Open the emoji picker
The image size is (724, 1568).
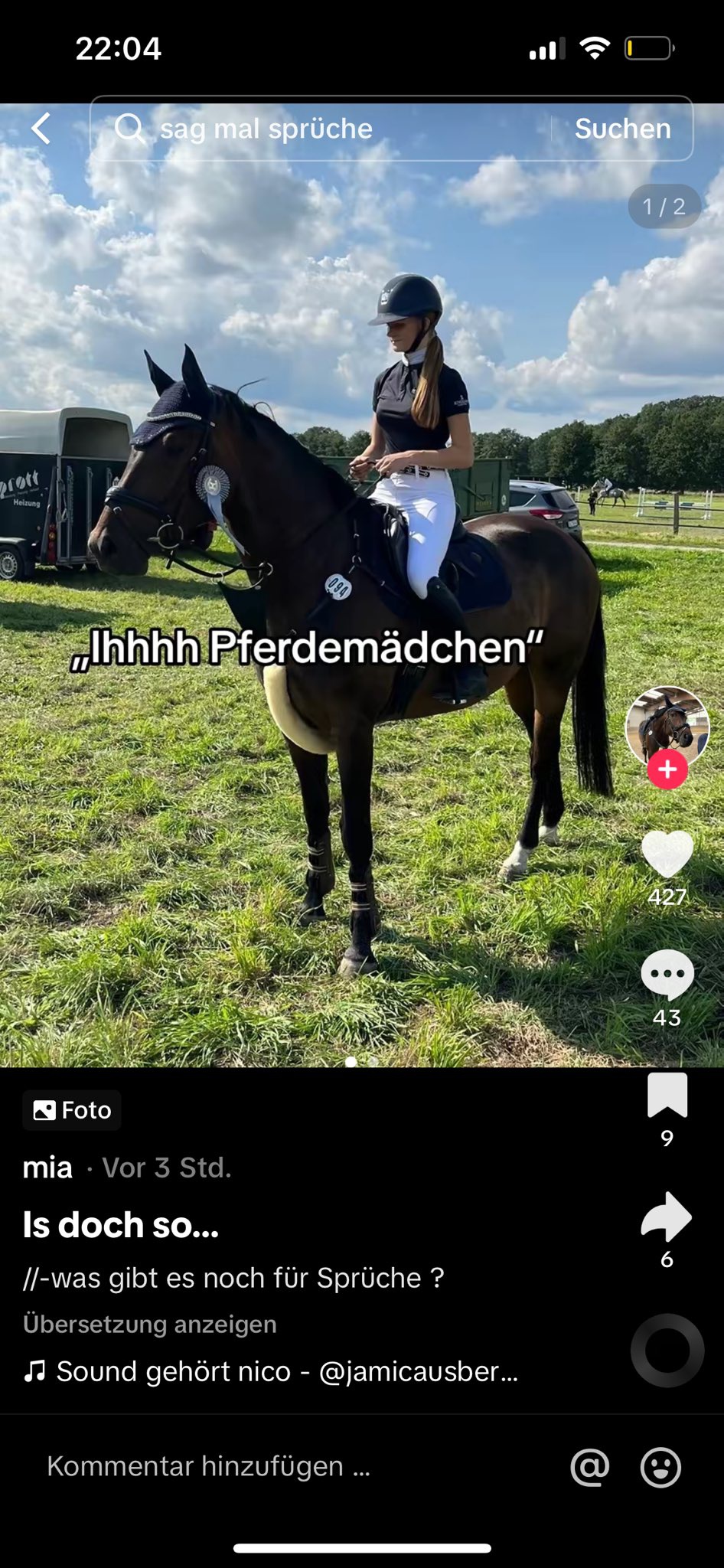point(660,1467)
